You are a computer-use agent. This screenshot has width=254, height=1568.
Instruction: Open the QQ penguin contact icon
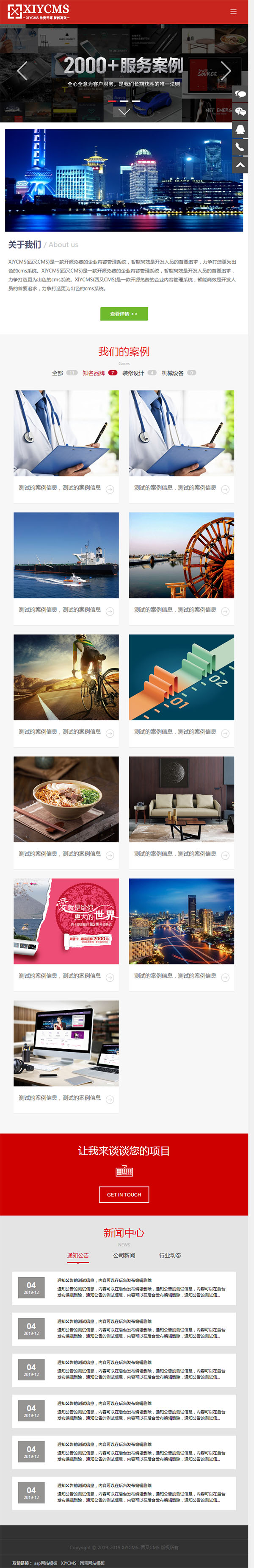tap(240, 129)
